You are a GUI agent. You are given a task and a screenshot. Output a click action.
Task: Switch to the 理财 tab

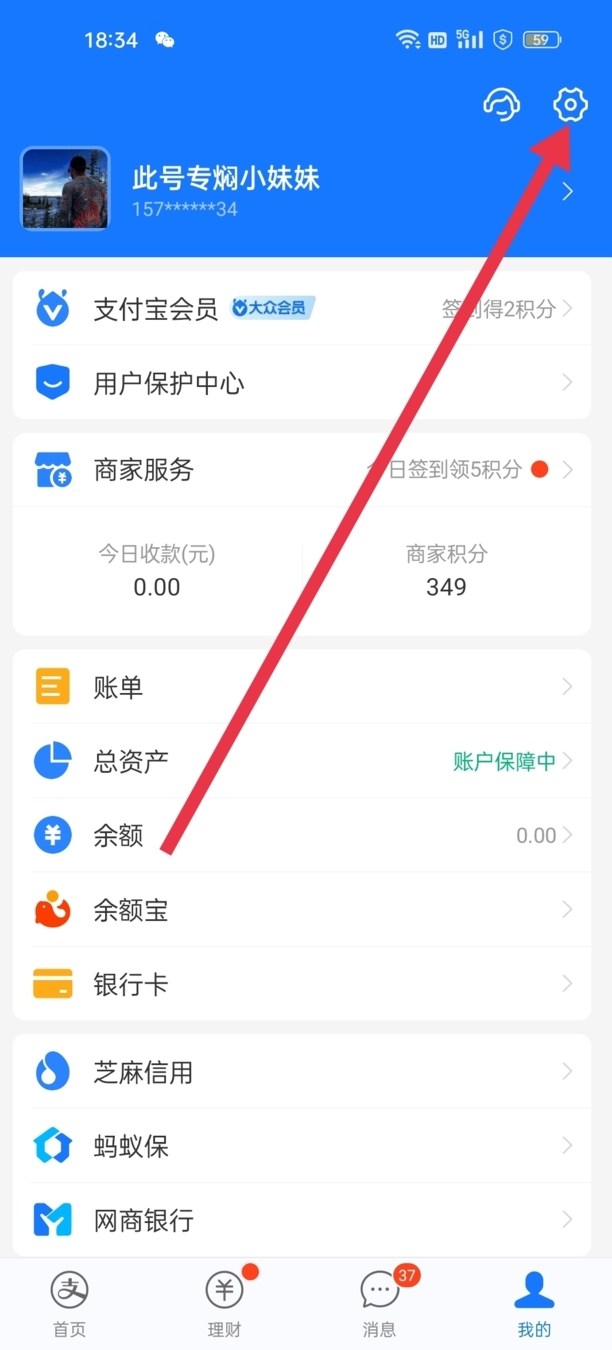[x=224, y=1304]
